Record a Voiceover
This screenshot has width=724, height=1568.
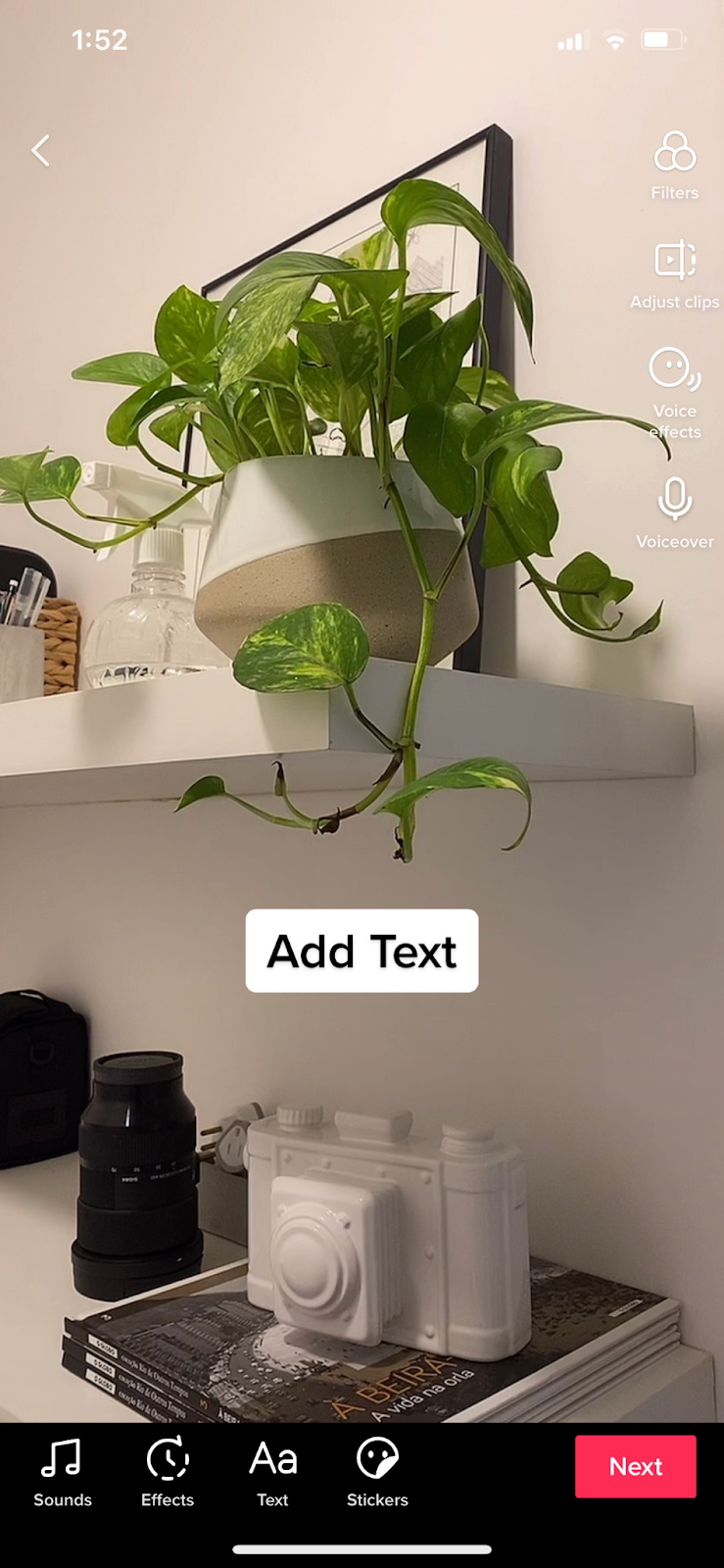pyautogui.click(x=675, y=514)
